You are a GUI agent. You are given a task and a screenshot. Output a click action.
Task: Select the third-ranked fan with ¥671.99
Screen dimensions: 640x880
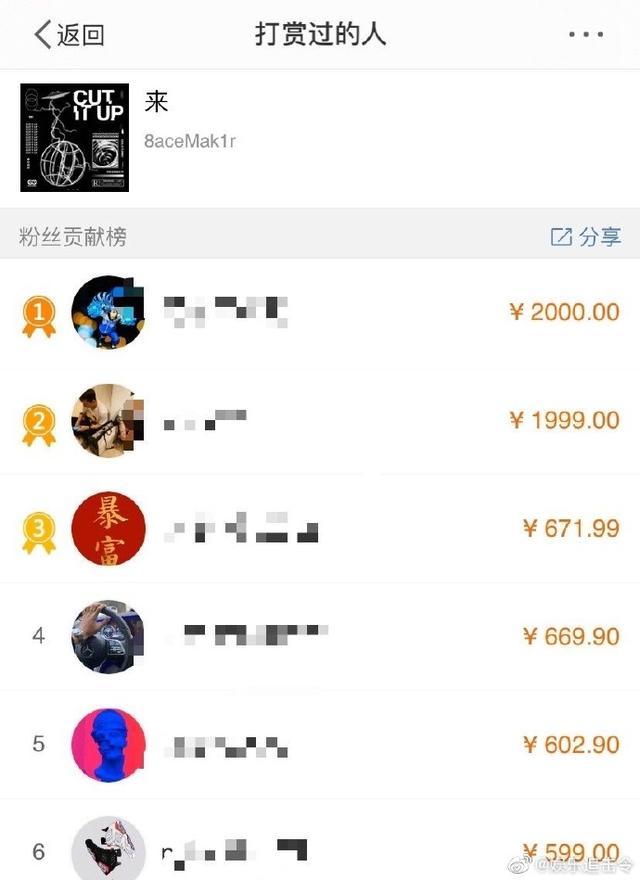[x=320, y=528]
